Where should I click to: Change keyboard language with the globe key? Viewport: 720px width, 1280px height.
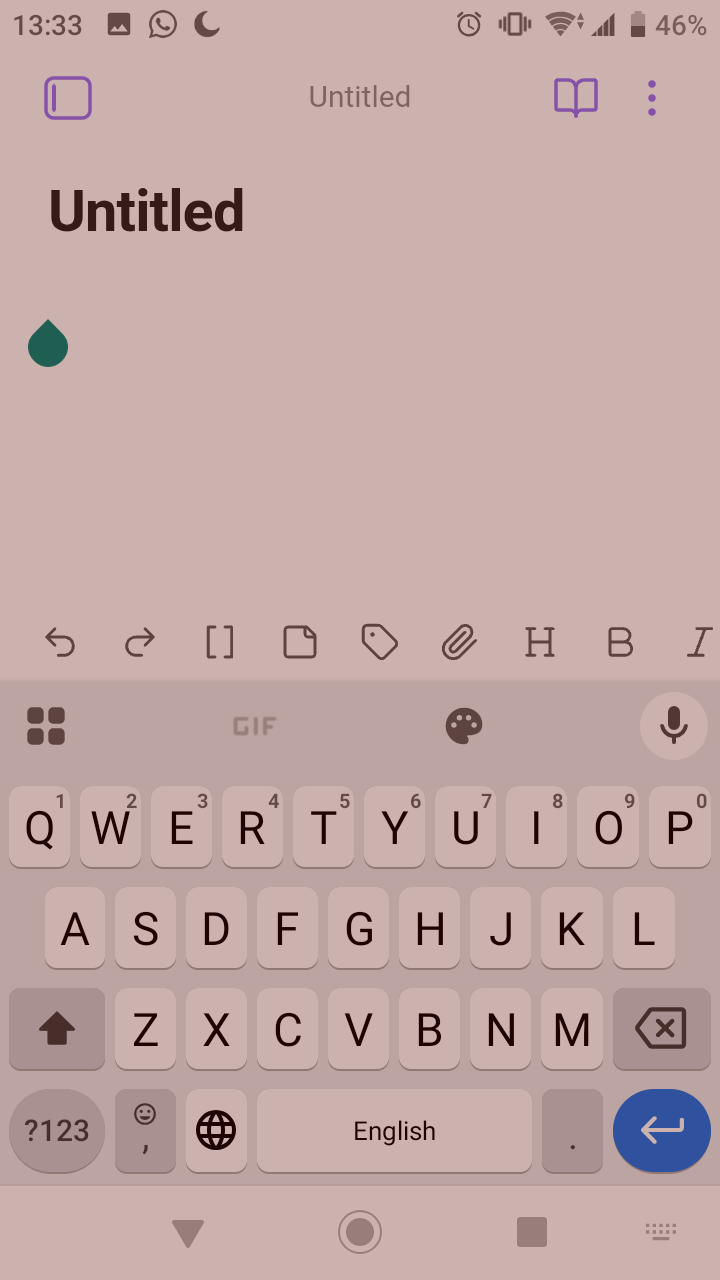[216, 1131]
